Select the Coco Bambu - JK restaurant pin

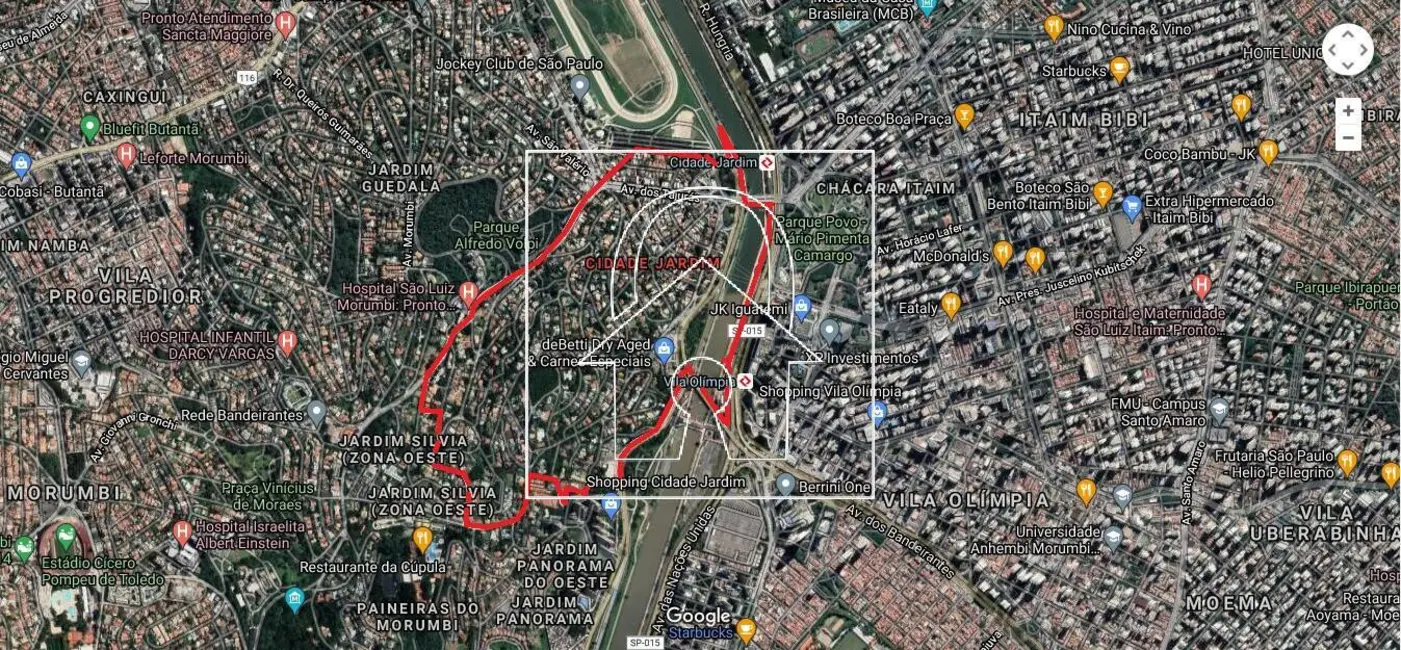(x=1268, y=153)
